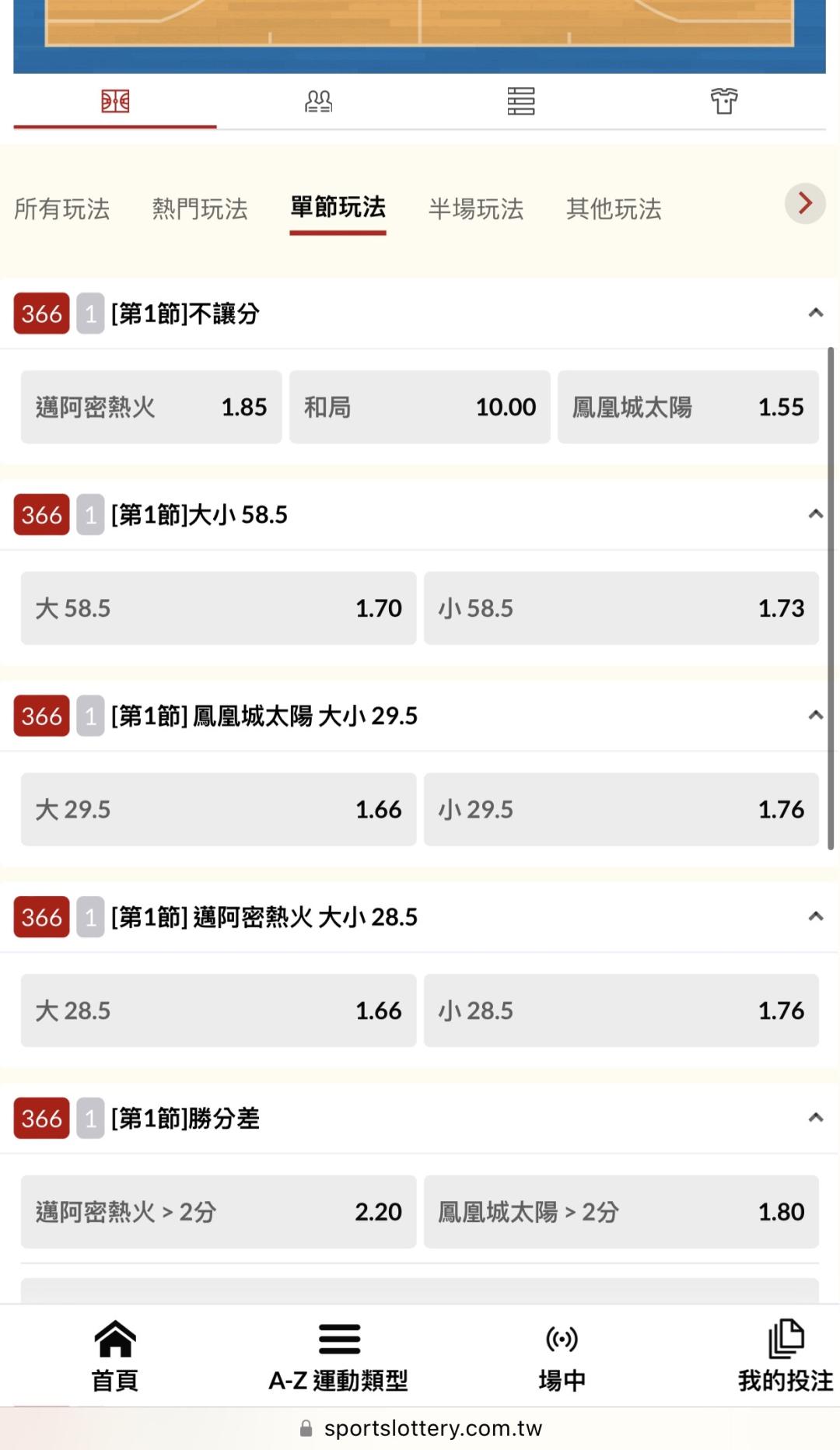Screen dimensions: 840x1450
Task: Open the team lineup icon tab
Action: coord(318,101)
